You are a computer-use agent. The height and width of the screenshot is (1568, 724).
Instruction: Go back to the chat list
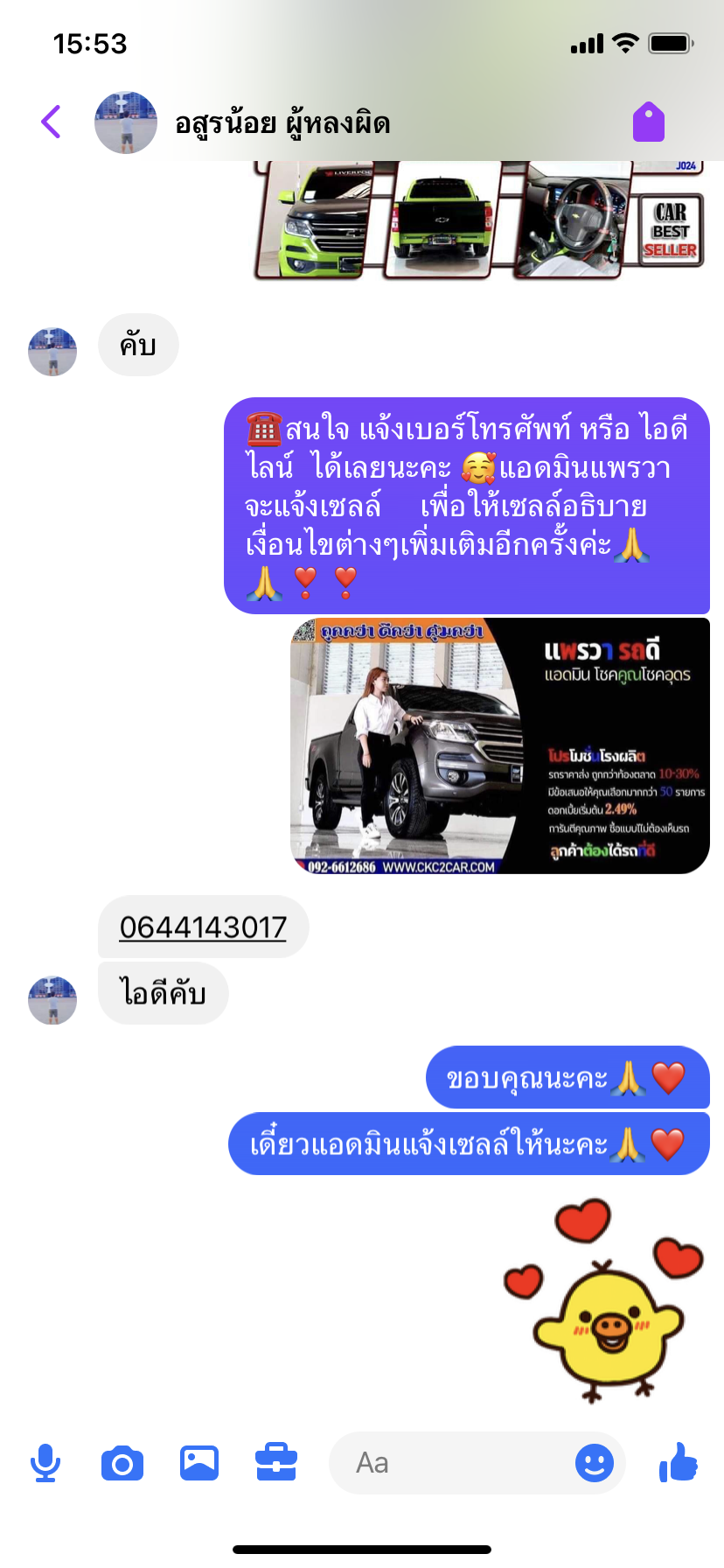click(x=51, y=122)
